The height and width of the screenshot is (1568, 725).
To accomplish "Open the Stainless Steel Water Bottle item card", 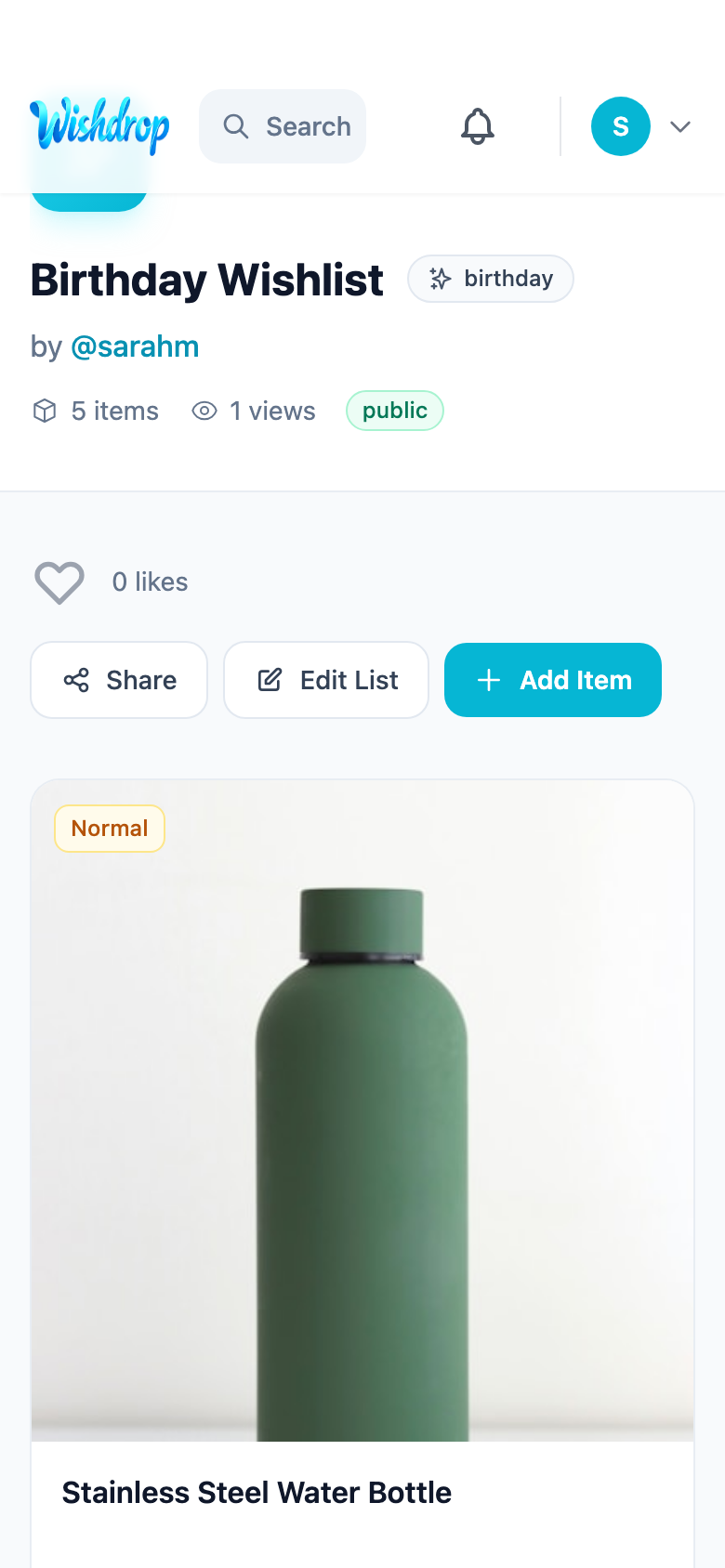I will click(362, 1161).
